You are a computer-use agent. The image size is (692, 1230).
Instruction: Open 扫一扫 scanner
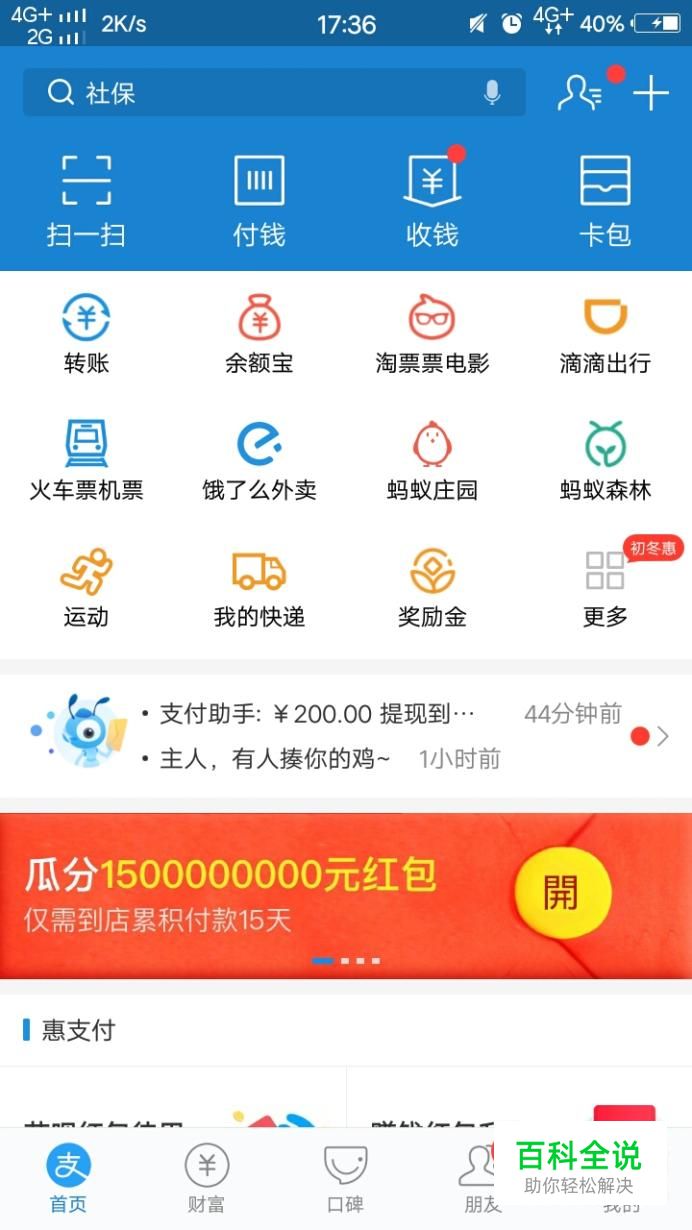86,200
